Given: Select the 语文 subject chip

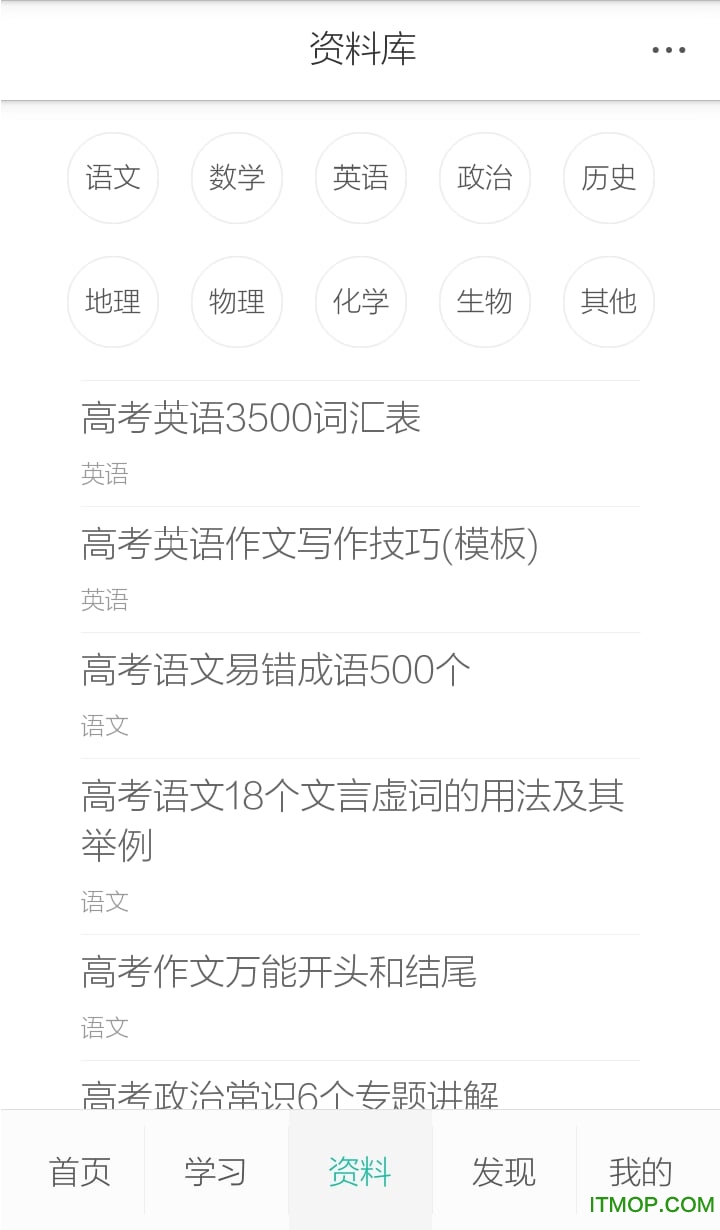Looking at the screenshot, I should tap(113, 178).
